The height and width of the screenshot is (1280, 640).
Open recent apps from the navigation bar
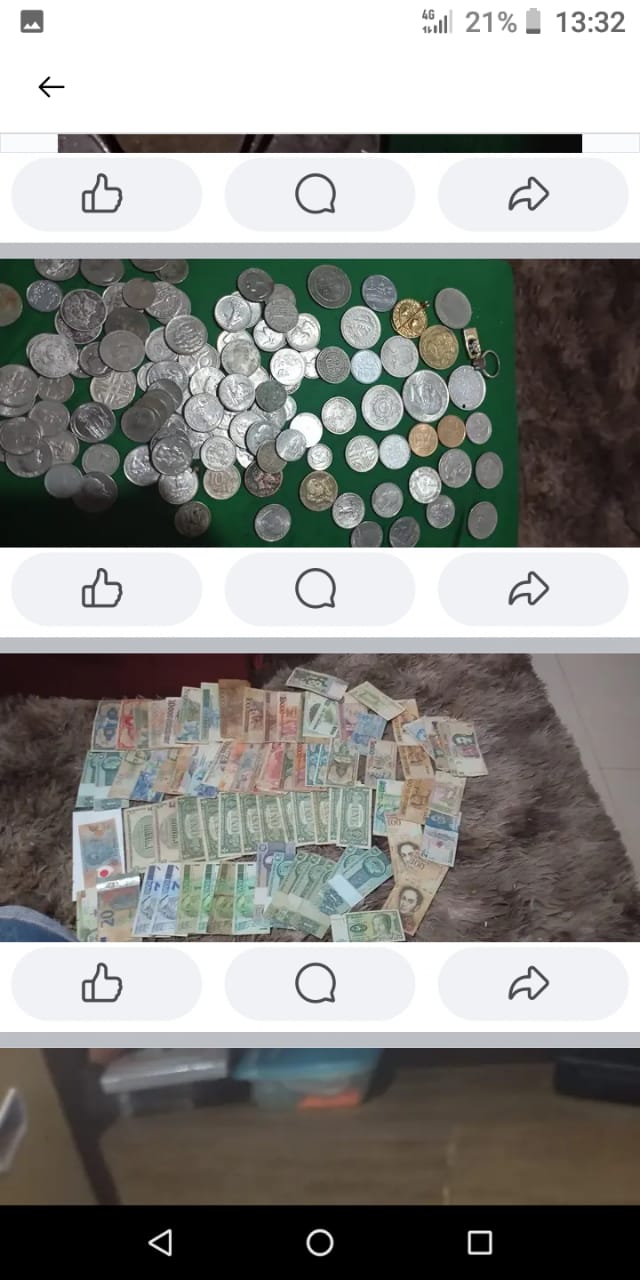pyautogui.click(x=479, y=1243)
